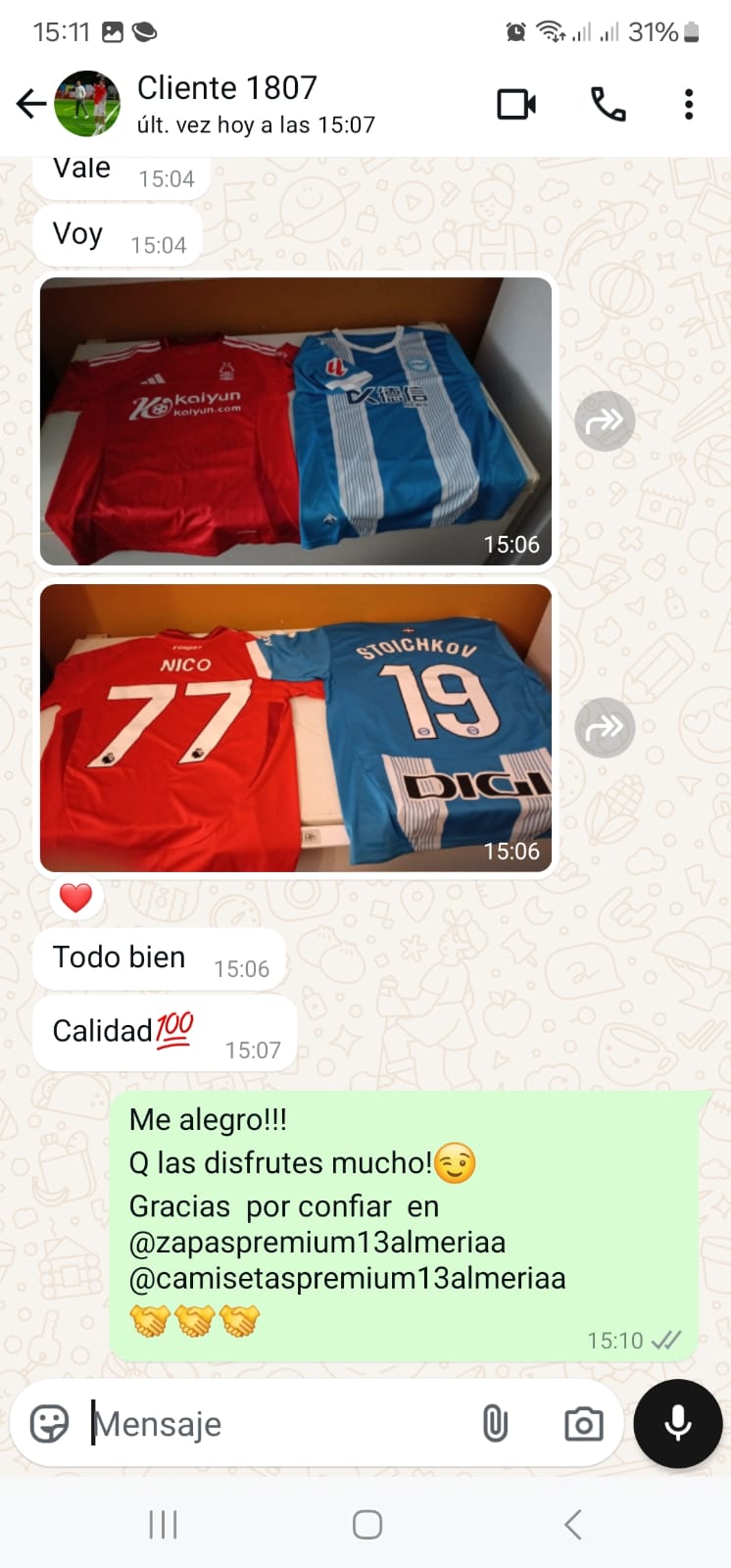This screenshot has height=1568, width=731.
Task: Open the recent apps view
Action: coord(163,1524)
